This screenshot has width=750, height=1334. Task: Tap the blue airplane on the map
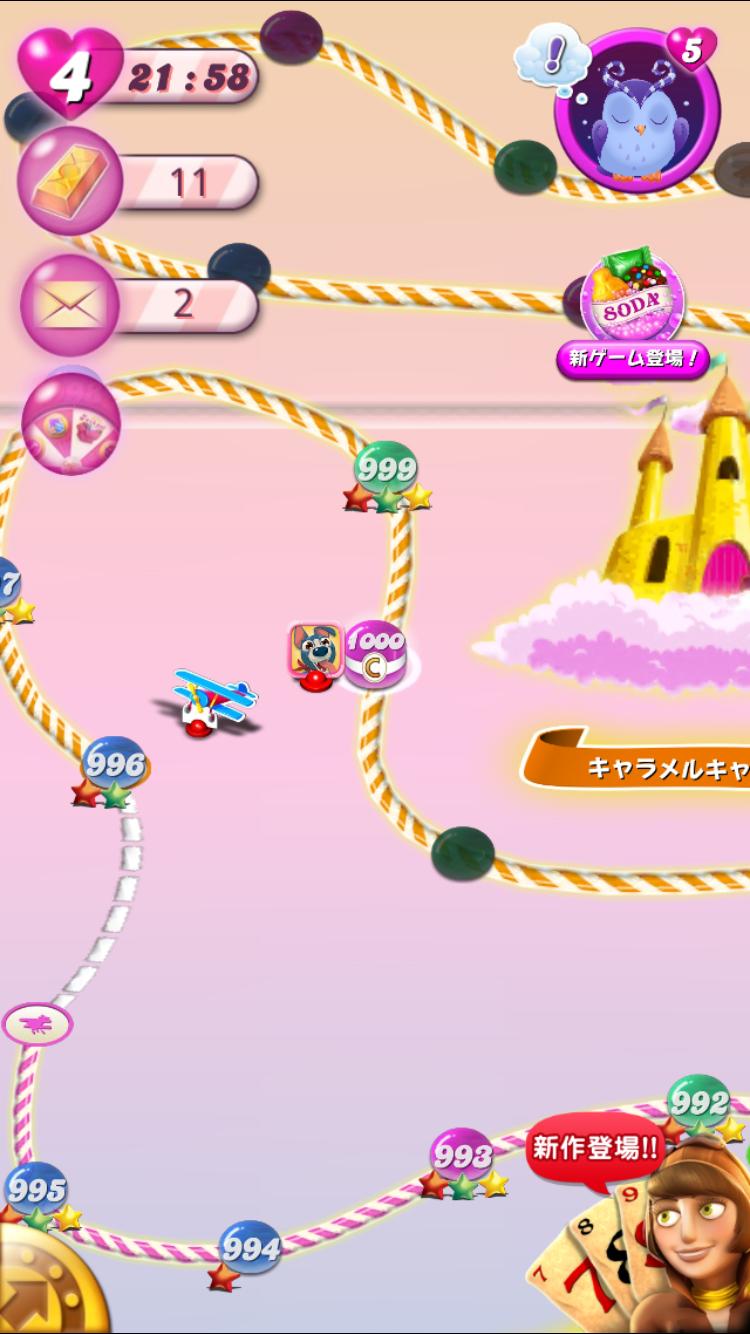pyautogui.click(x=214, y=697)
